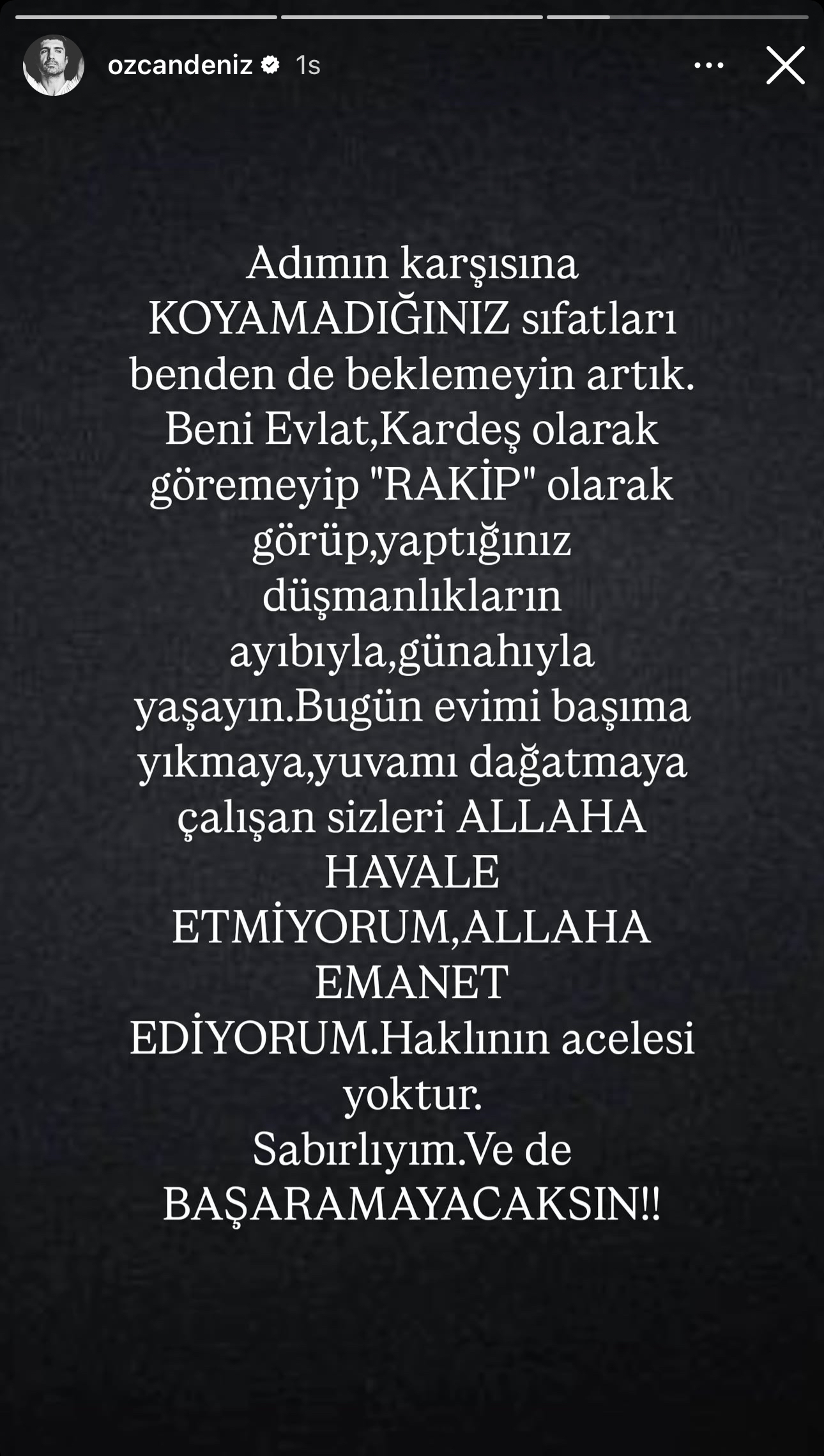Viewport: 824px width, 1456px height.
Task: Open ozcandeniz profile picture
Action: (54, 65)
